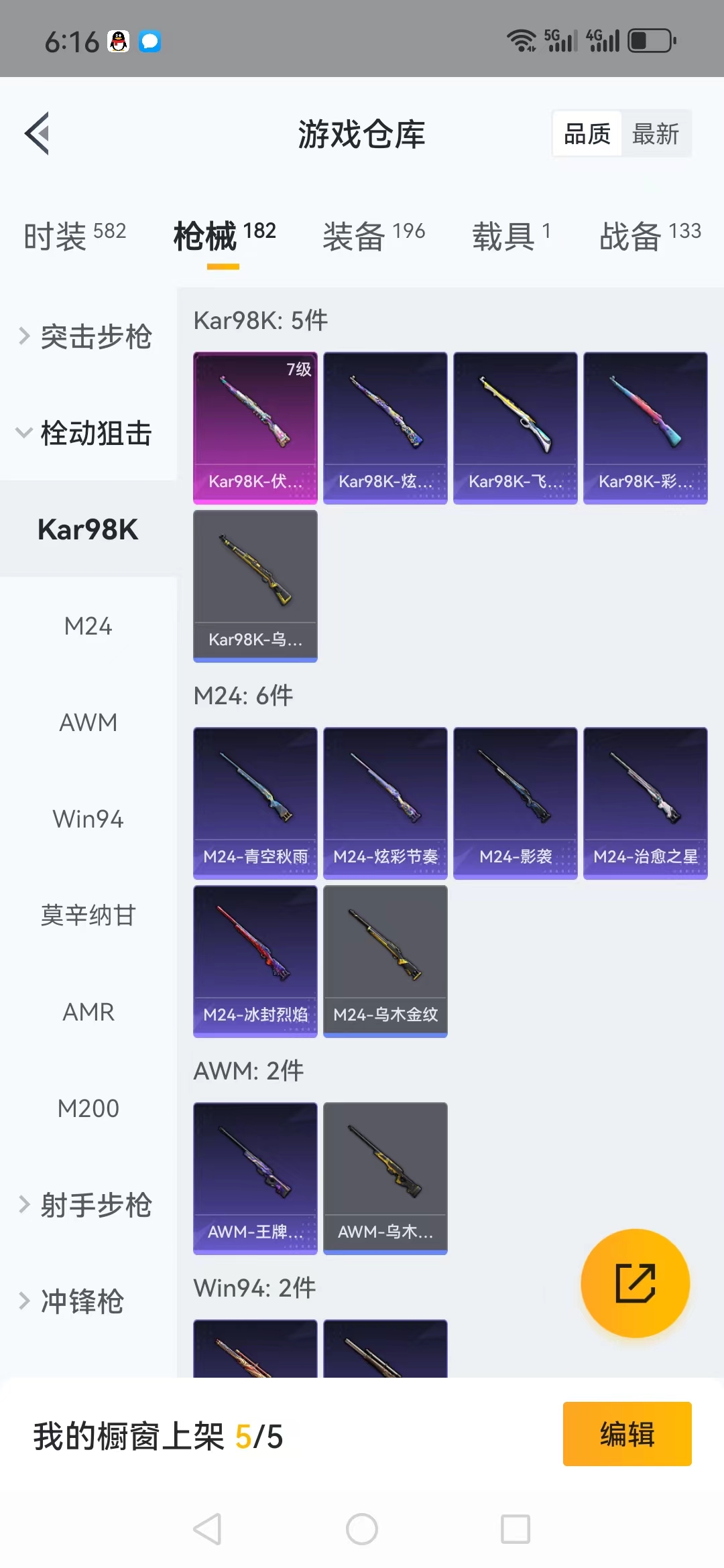Tap the orange share floating button

[635, 1283]
